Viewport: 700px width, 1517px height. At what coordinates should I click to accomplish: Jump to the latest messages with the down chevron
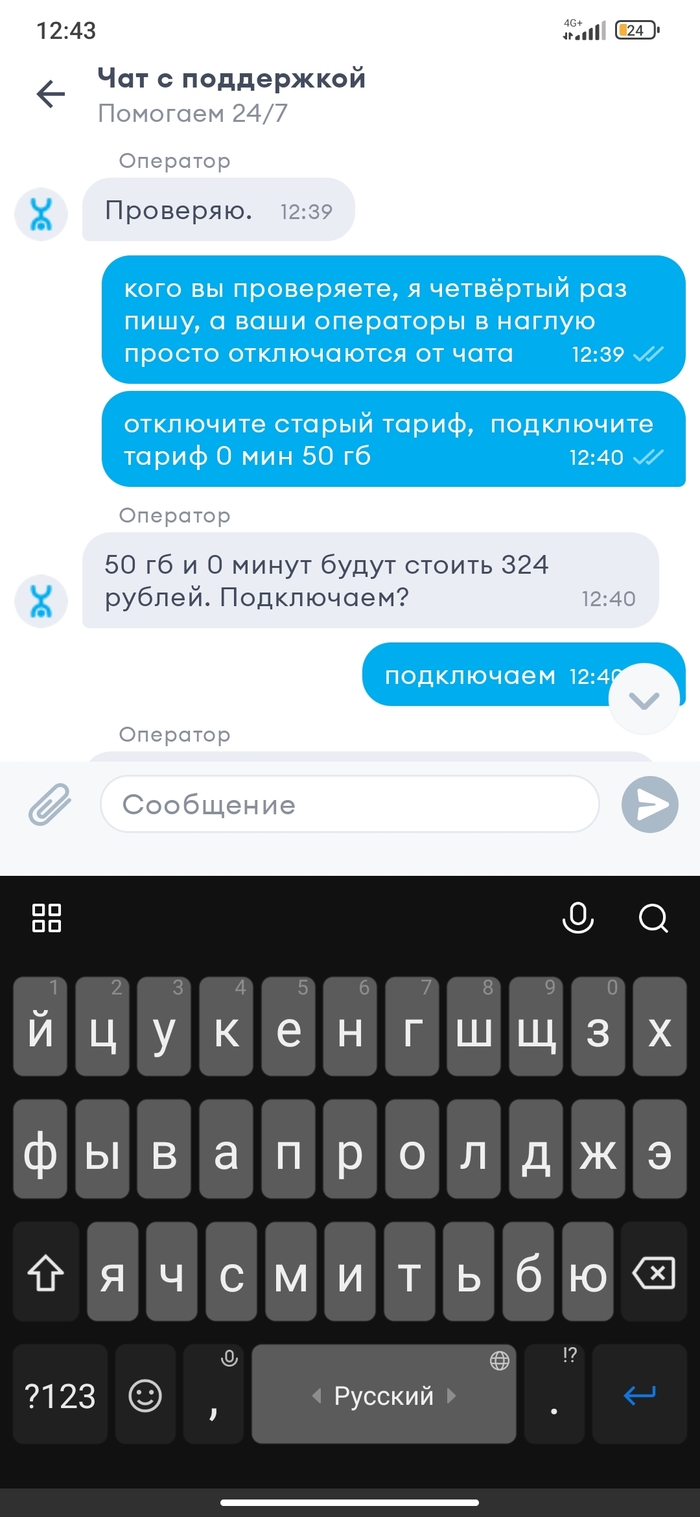pos(644,700)
